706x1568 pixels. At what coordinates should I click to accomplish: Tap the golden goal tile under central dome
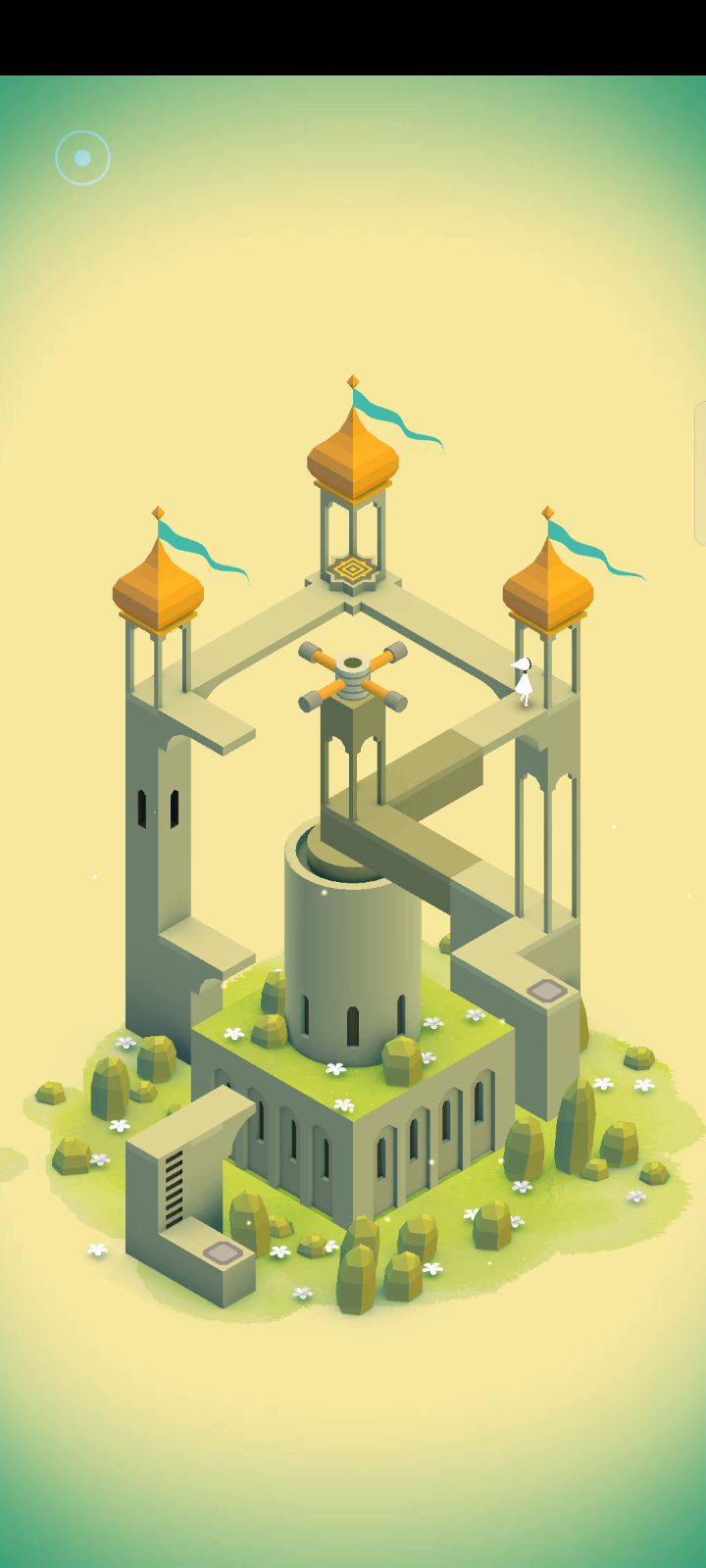pyautogui.click(x=352, y=568)
